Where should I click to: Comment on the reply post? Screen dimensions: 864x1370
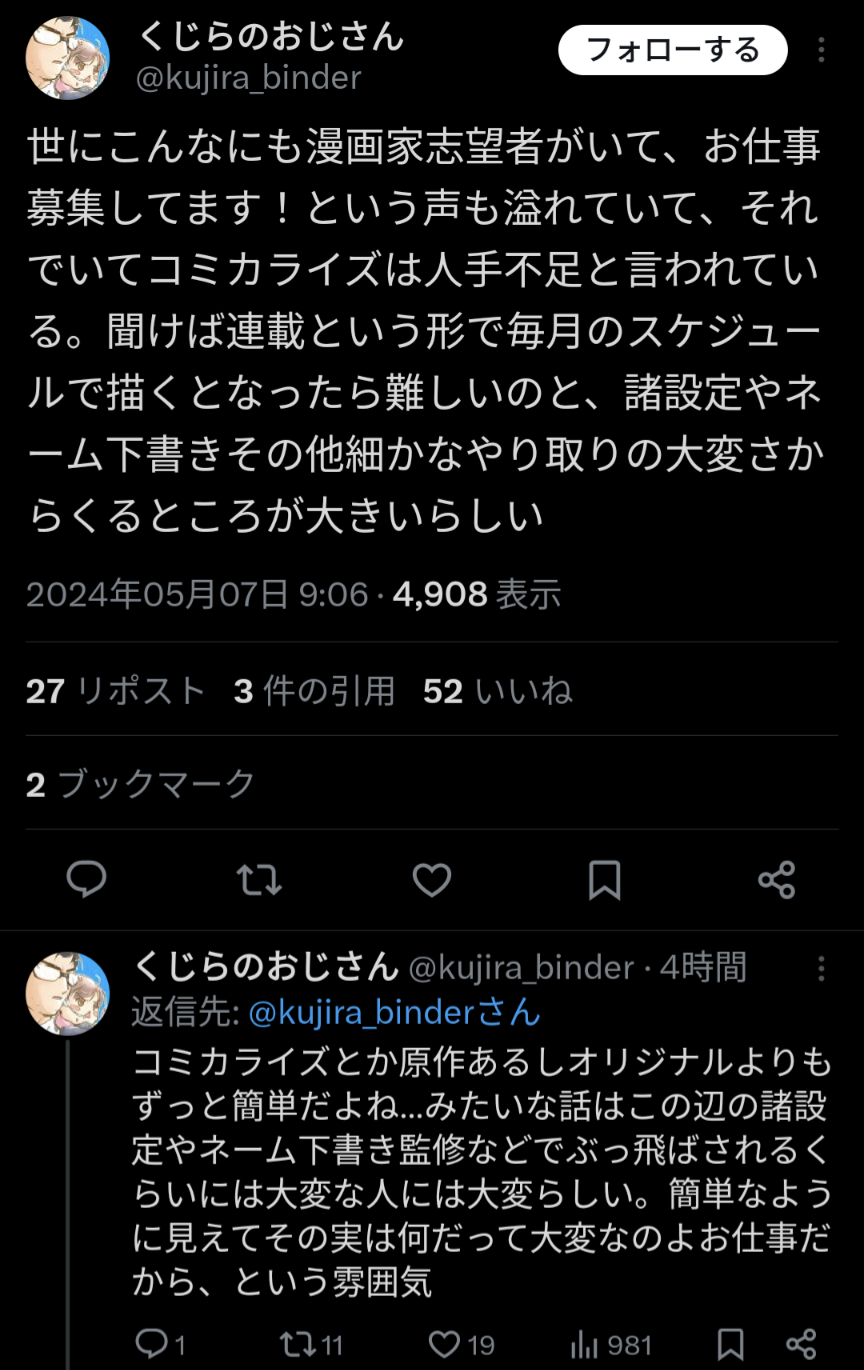coord(160,1343)
